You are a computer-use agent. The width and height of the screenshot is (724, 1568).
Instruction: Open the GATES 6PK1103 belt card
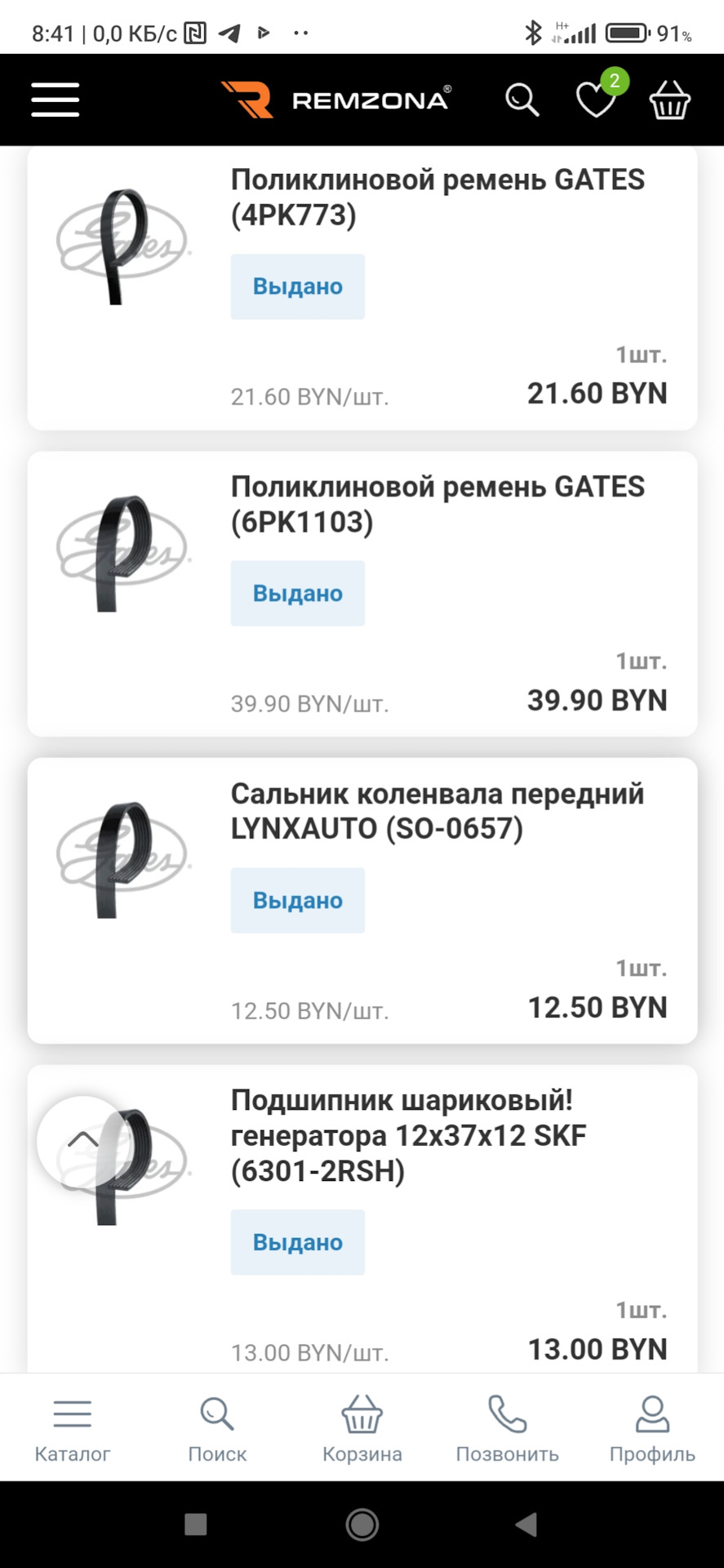coord(362,594)
